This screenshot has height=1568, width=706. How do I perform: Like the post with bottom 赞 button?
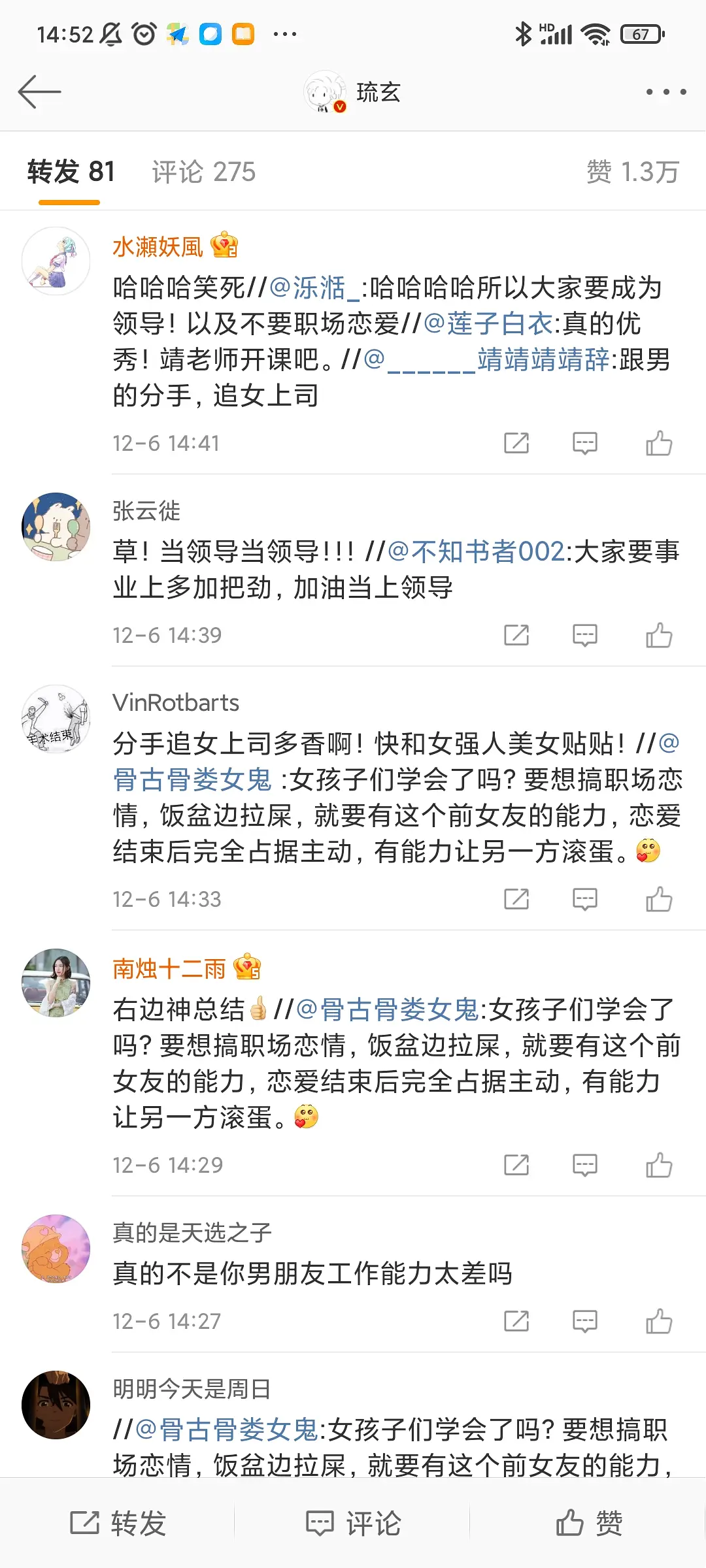[588, 1524]
